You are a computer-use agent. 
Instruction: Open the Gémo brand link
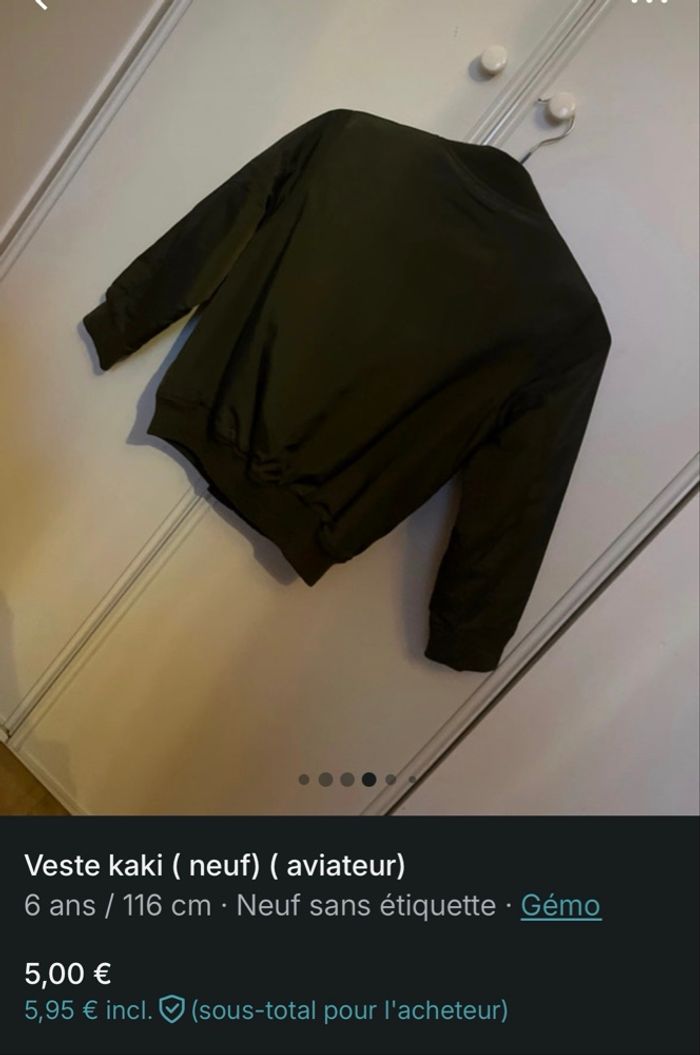tap(560, 906)
